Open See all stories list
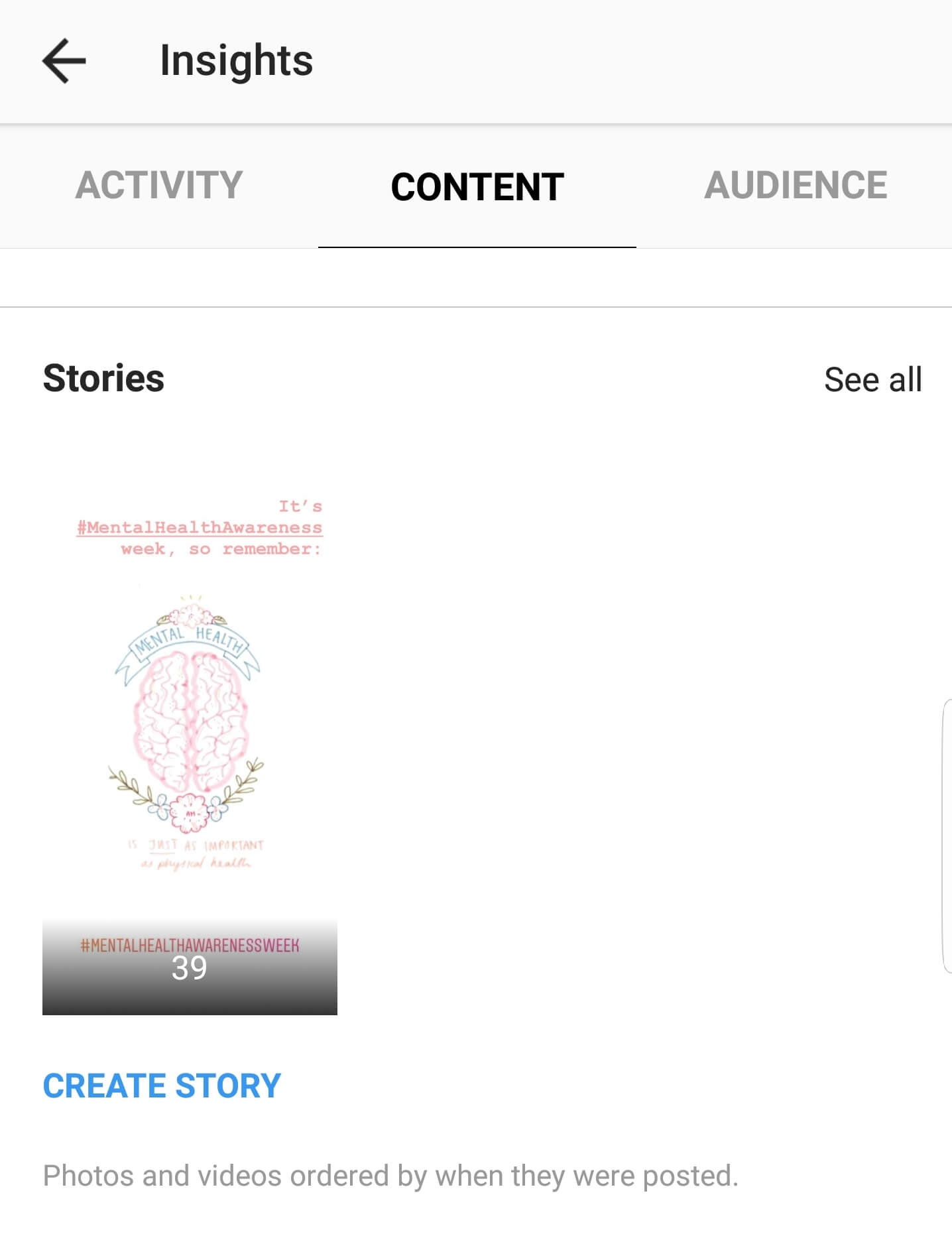 (872, 379)
